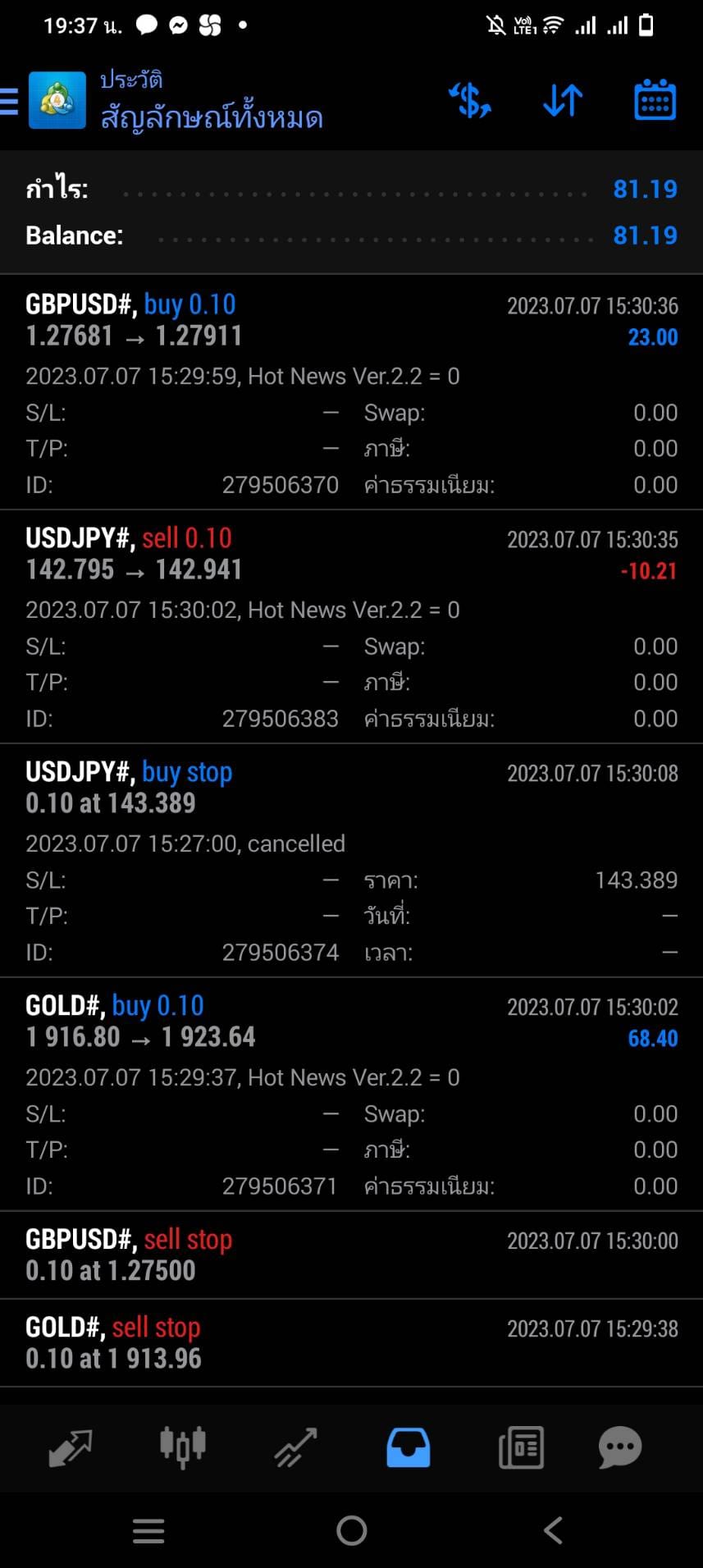Collapse the USDJPY# buy stop order
Screen dimensions: 703x1568
(351, 861)
